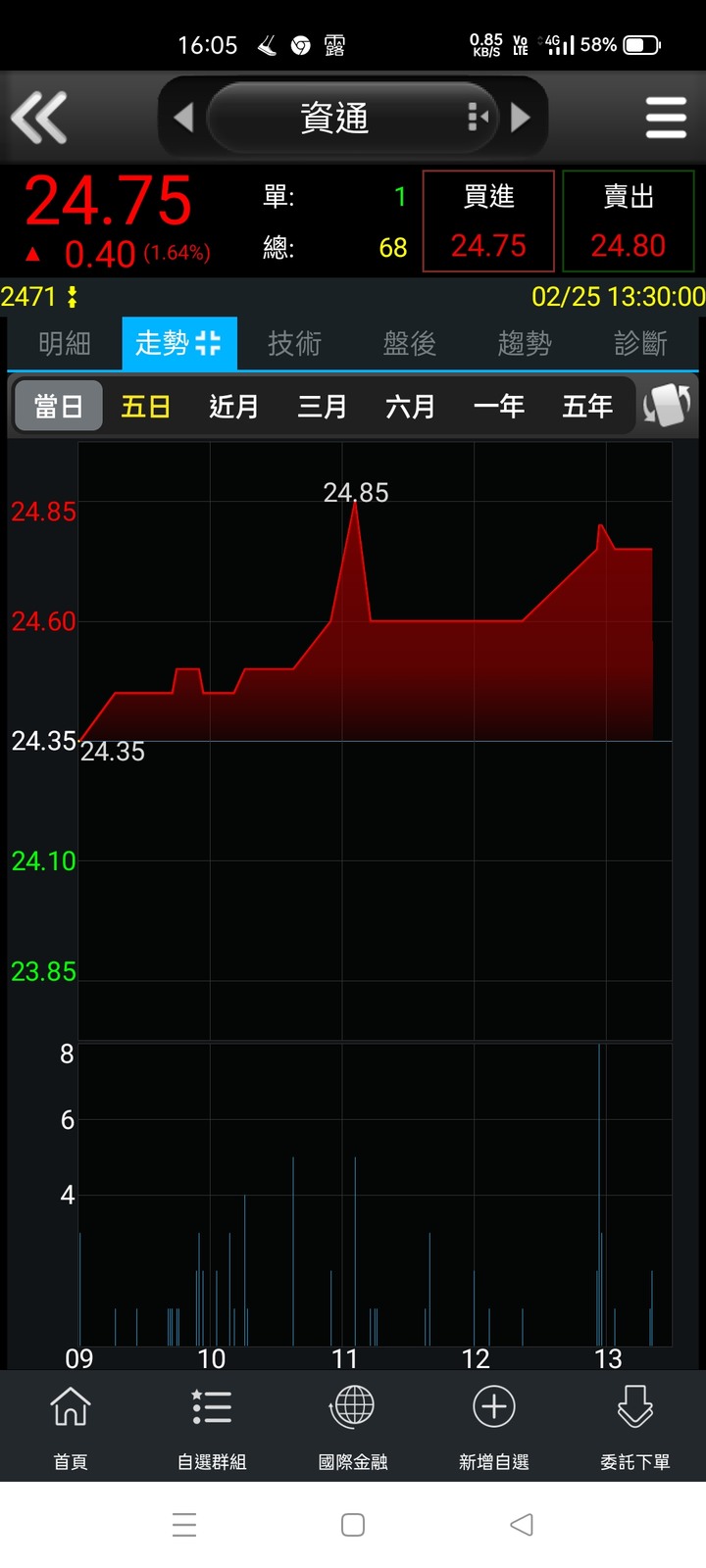Select the 五日 chart range
Screen dimensions: 706x1568
pos(146,407)
